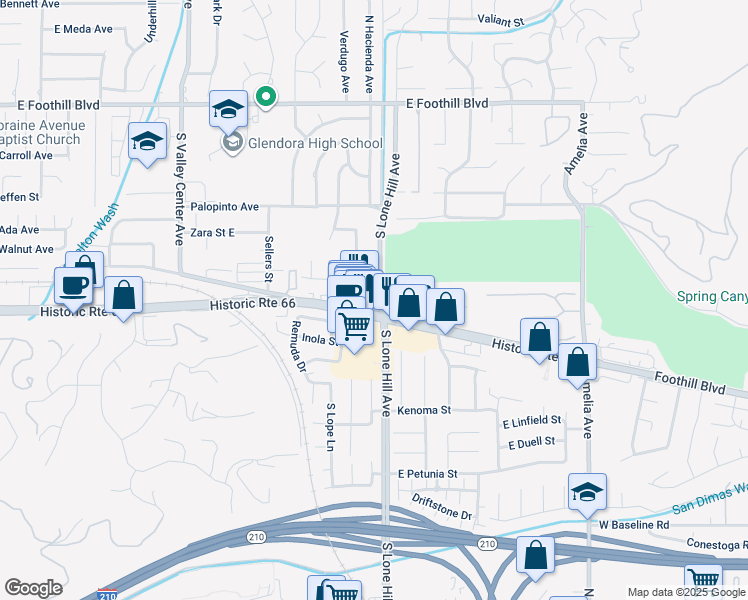Tap the fork and knife restaurant marker
Image resolution: width=748 pixels, height=600 pixels.
[x=385, y=291]
